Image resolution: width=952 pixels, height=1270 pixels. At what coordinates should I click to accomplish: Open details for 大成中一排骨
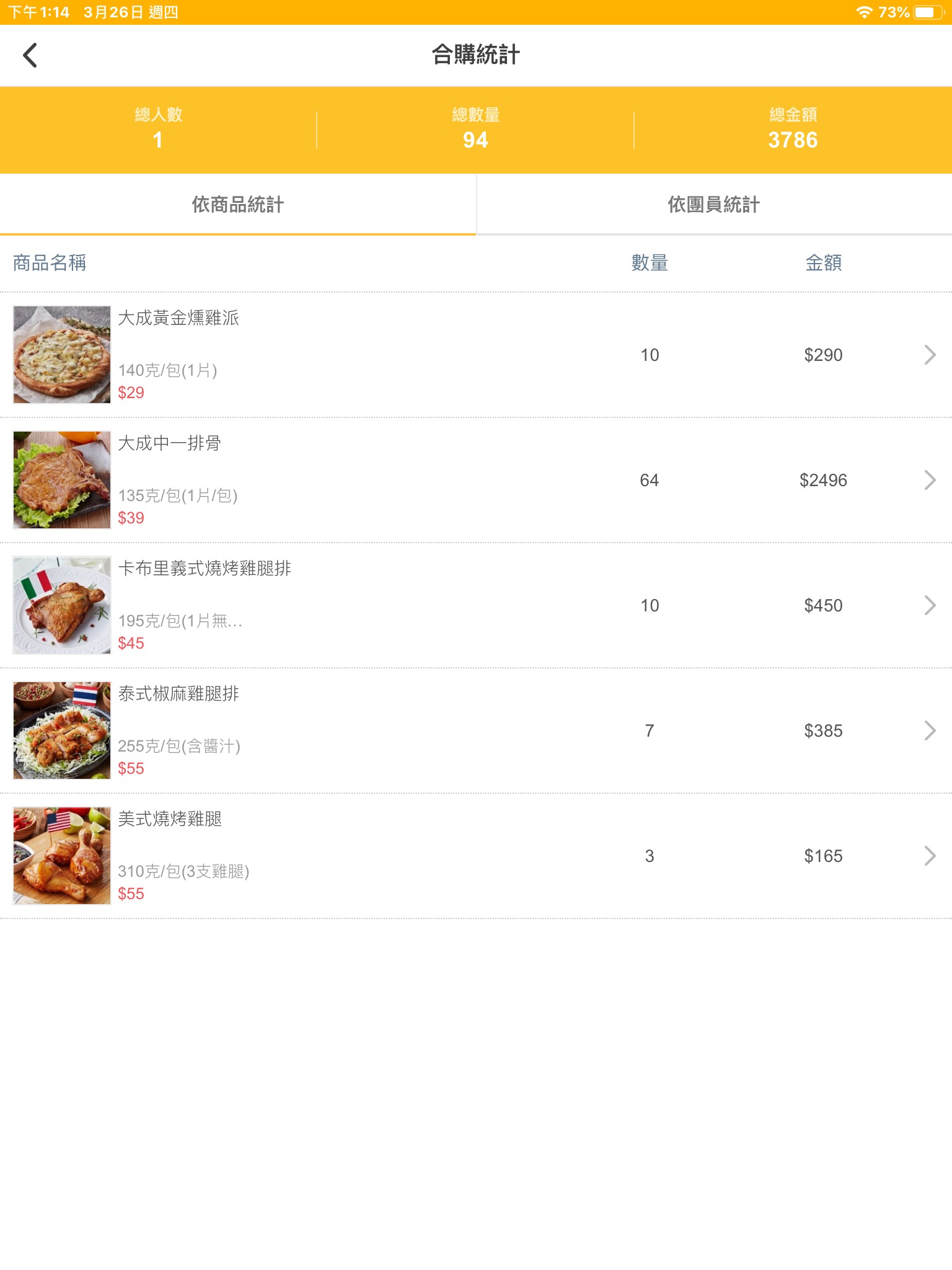[476, 480]
